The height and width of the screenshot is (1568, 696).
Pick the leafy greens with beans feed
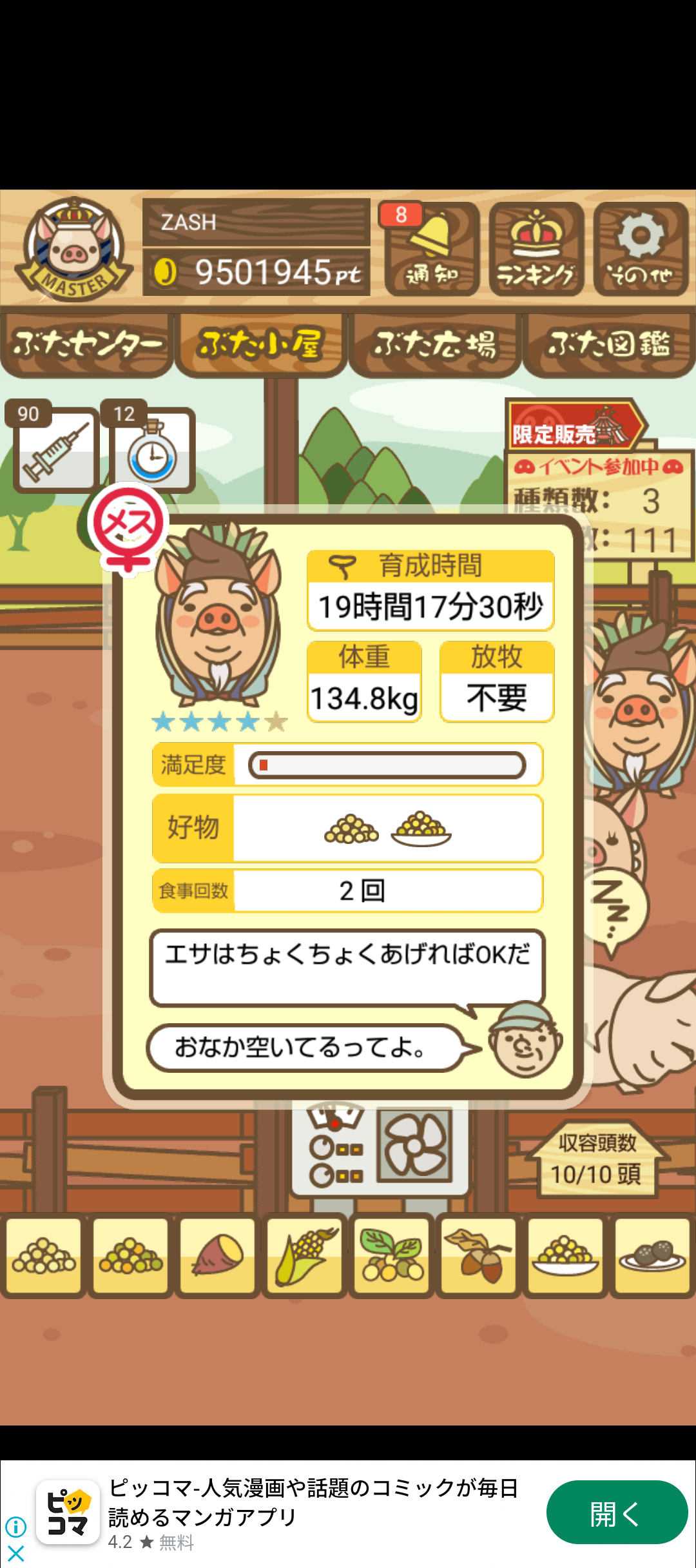click(x=392, y=1255)
